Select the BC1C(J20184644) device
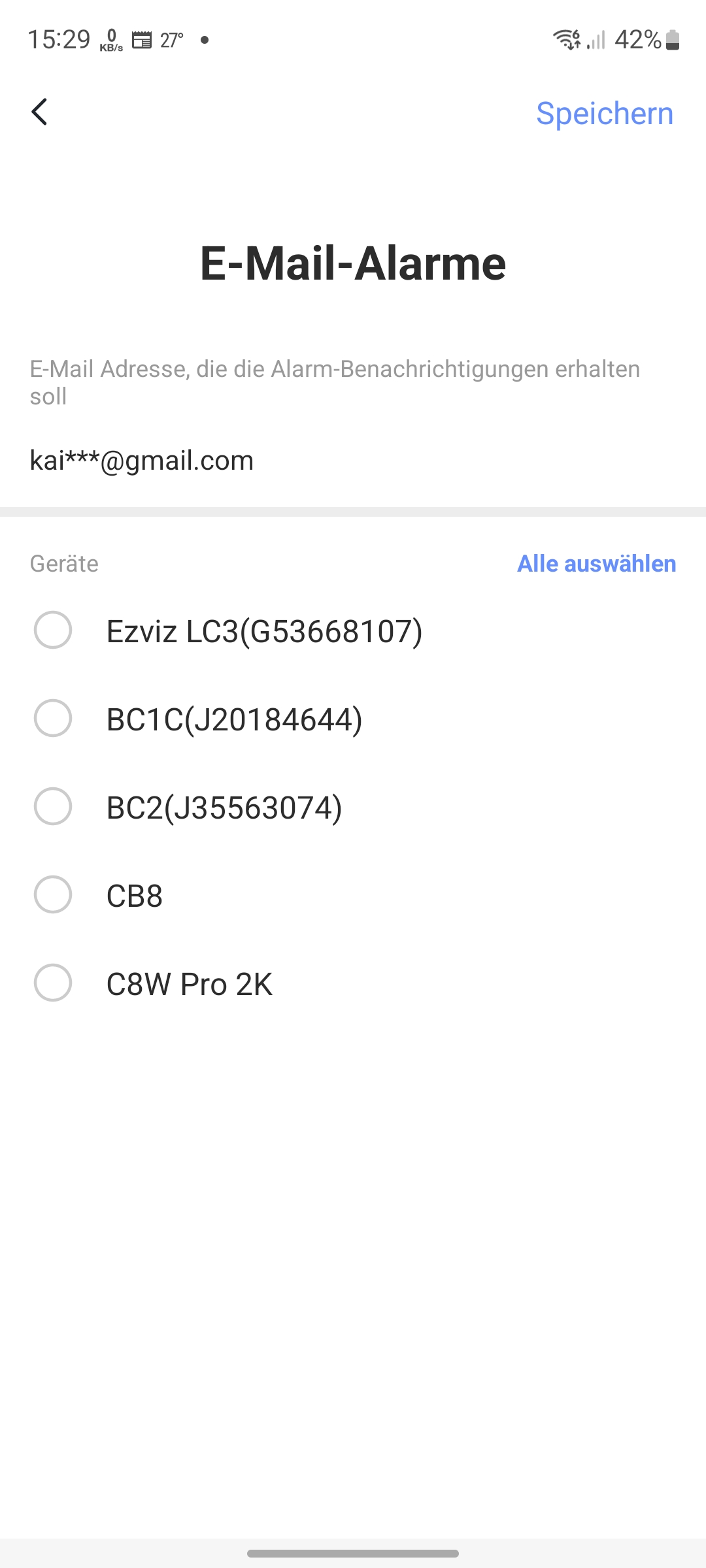Screen dimensions: 706x1568 coord(53,719)
